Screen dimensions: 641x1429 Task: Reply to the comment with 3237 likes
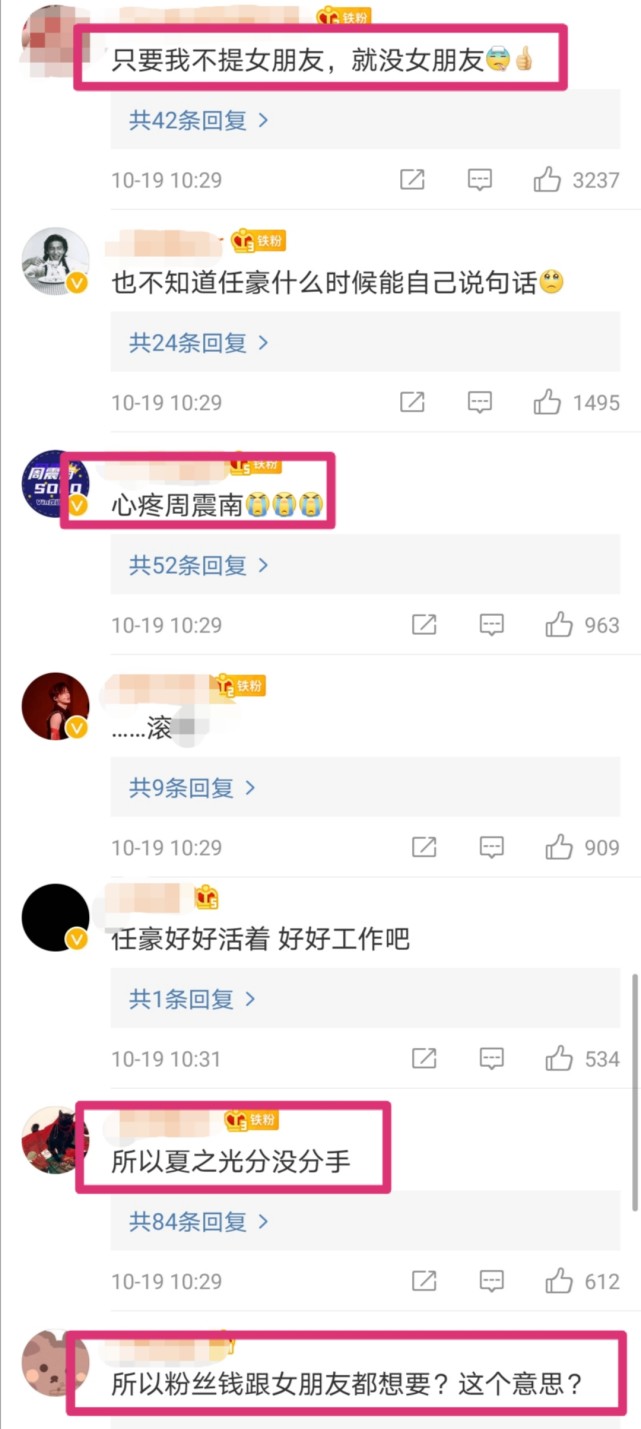(x=480, y=180)
